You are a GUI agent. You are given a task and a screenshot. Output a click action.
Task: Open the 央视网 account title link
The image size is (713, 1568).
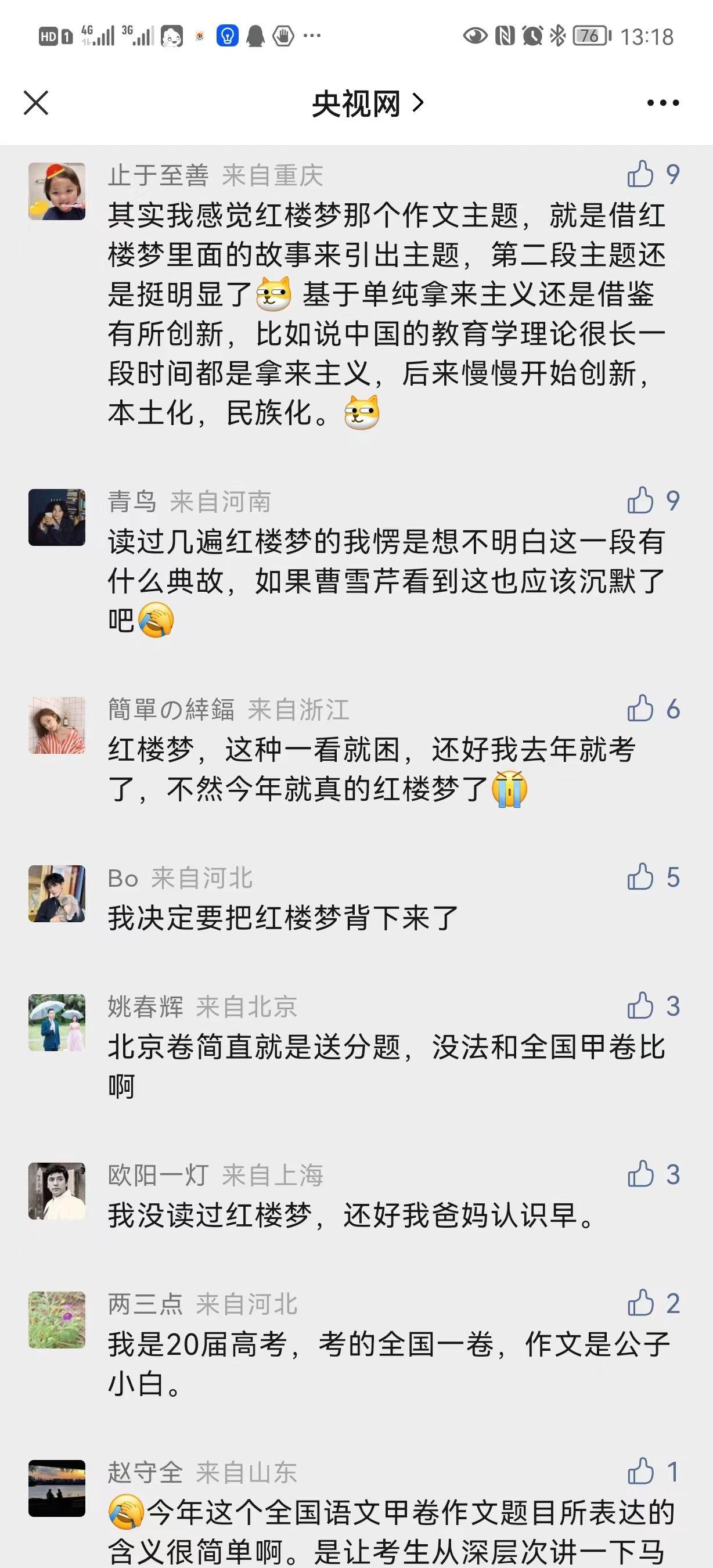pyautogui.click(x=367, y=103)
